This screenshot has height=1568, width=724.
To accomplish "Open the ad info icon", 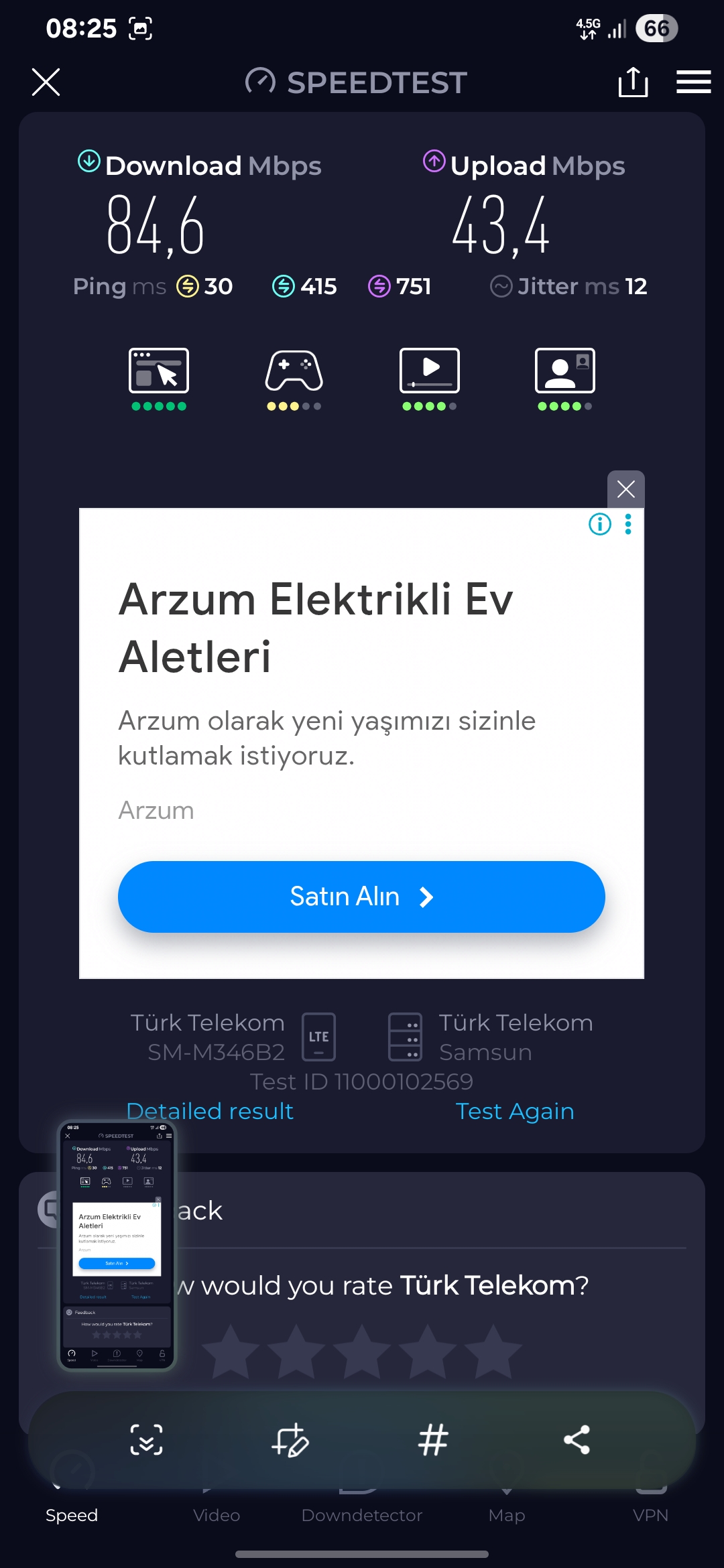I will tap(600, 524).
